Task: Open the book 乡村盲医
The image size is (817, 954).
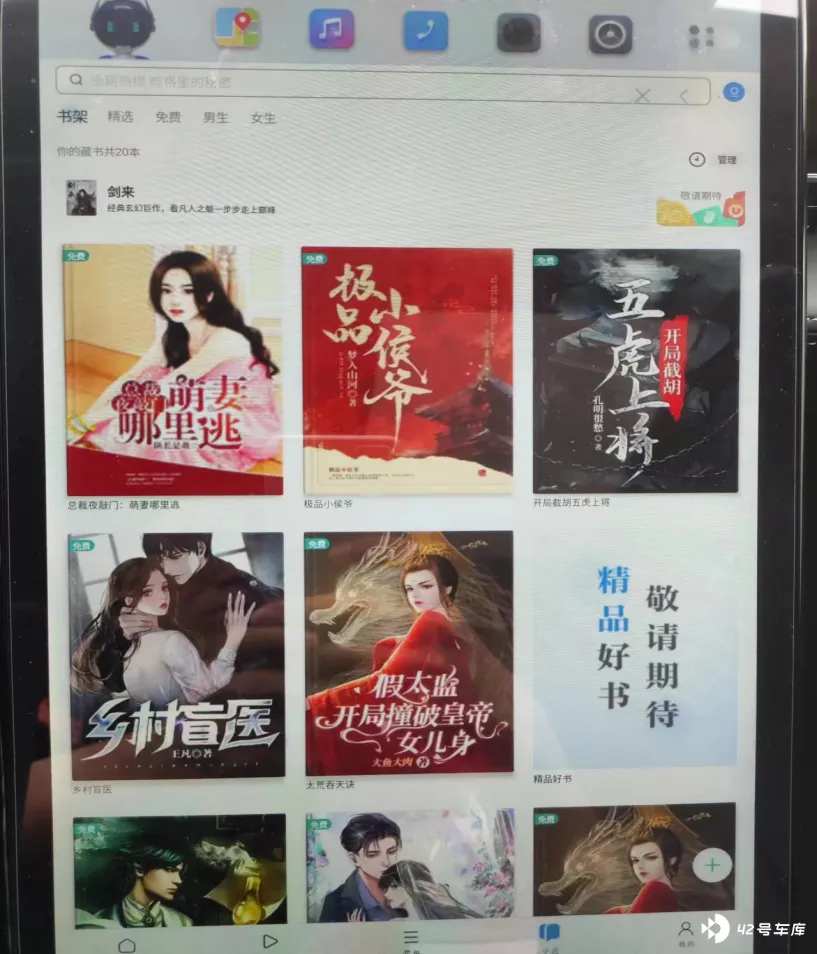Action: pyautogui.click(x=177, y=655)
